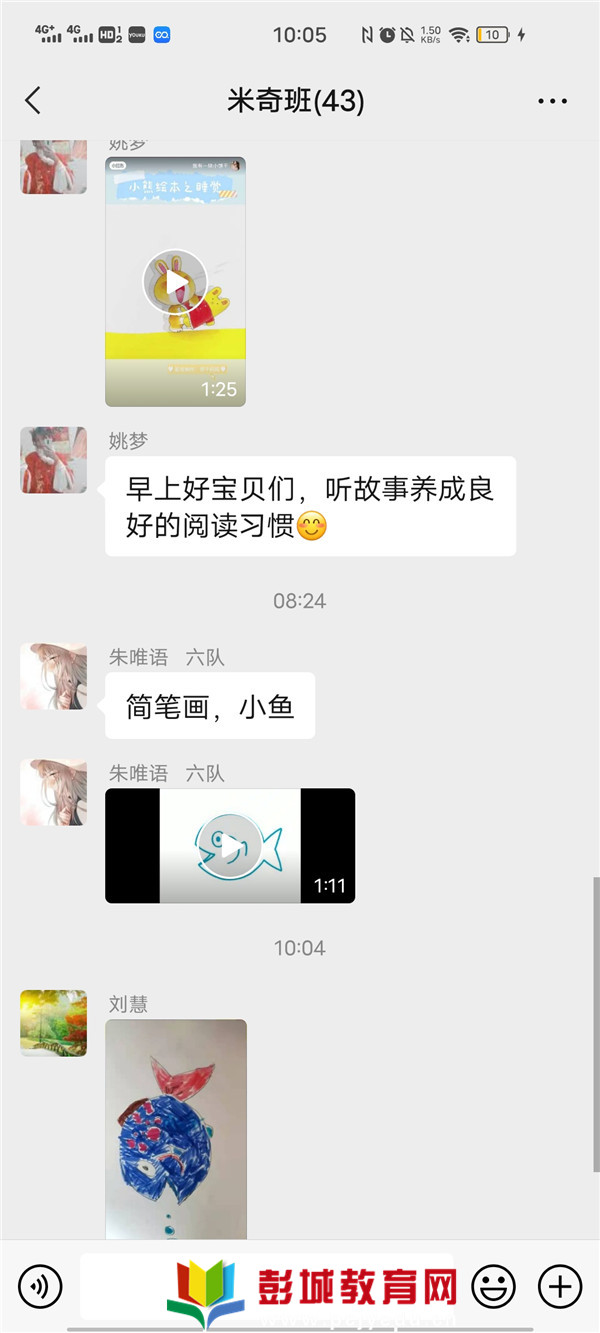This screenshot has width=600, height=1333.
Task: Open the plus attachment menu
Action: tap(560, 1285)
